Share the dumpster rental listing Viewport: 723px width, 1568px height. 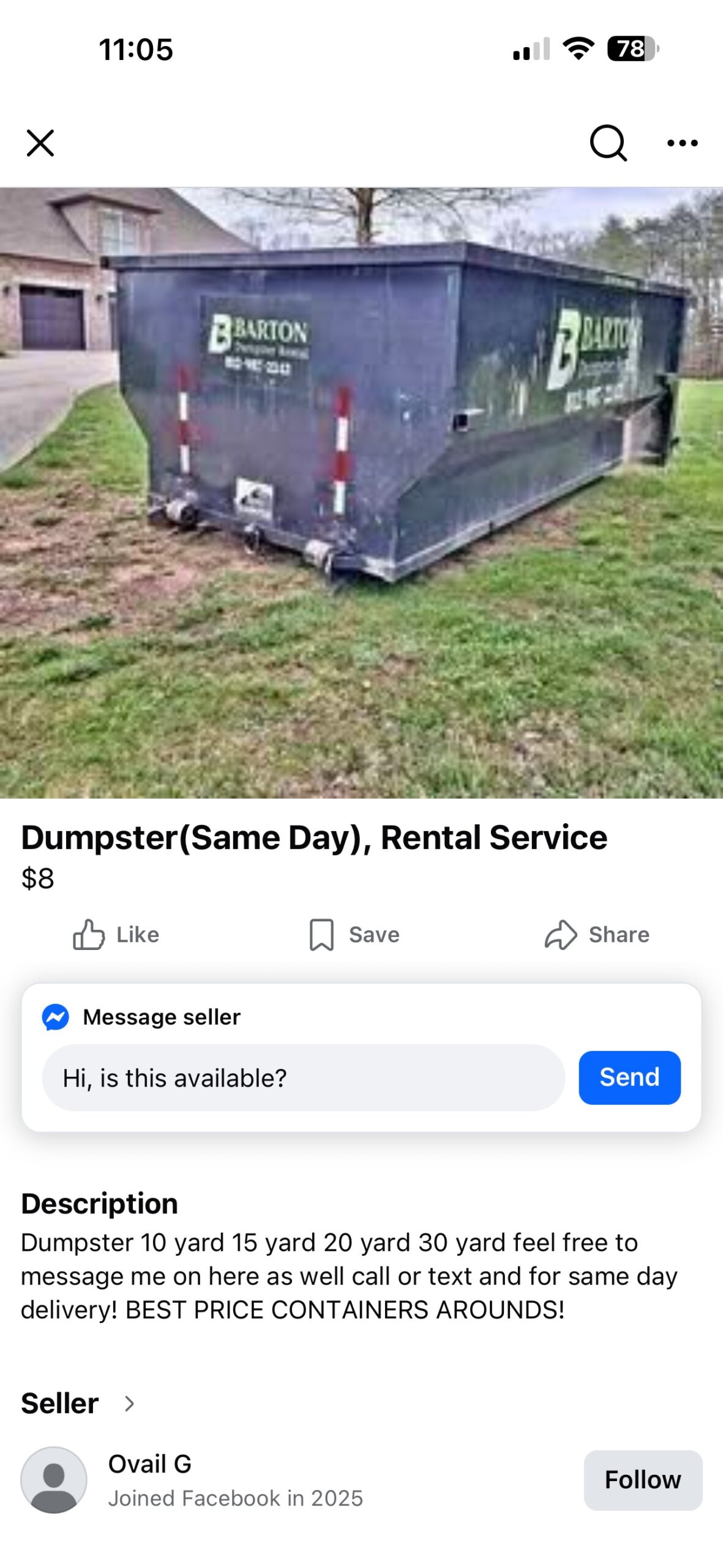597,935
